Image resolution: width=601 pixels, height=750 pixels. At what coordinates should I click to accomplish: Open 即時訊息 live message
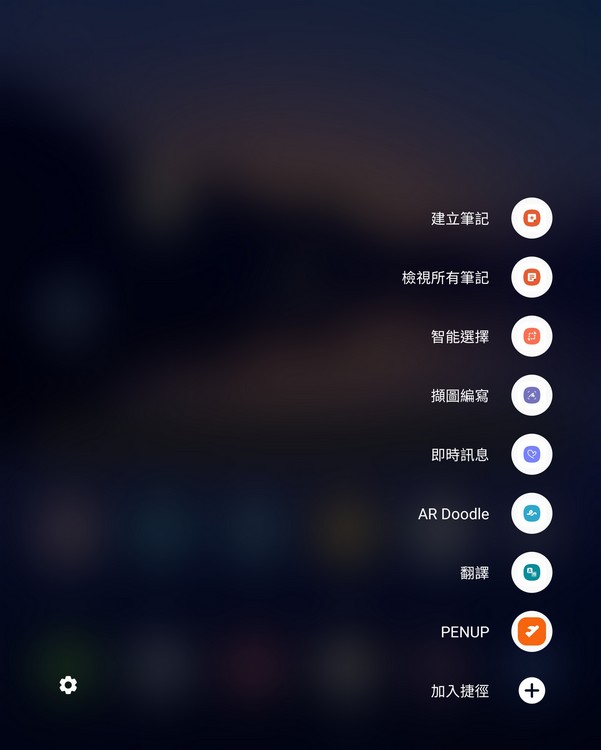click(531, 454)
